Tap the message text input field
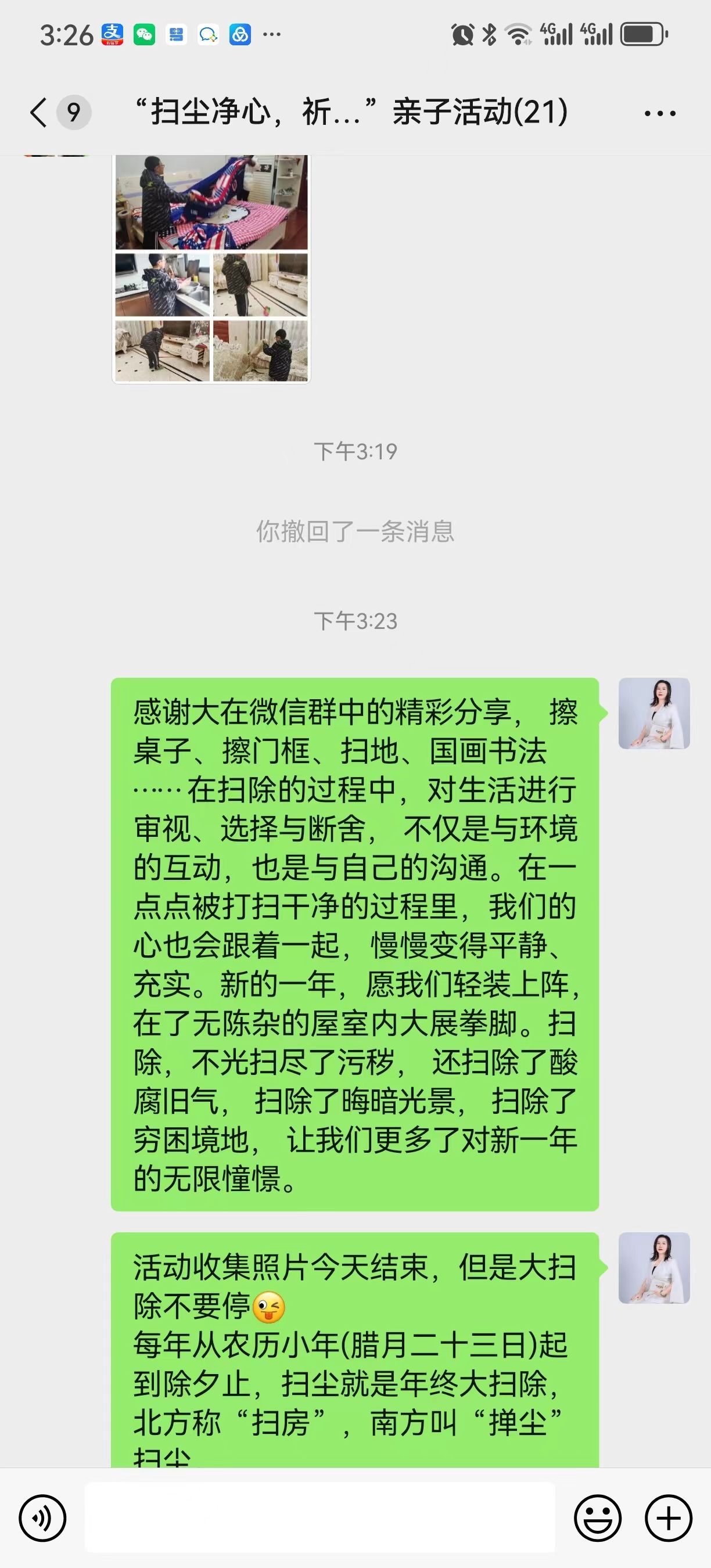 coord(319,1517)
